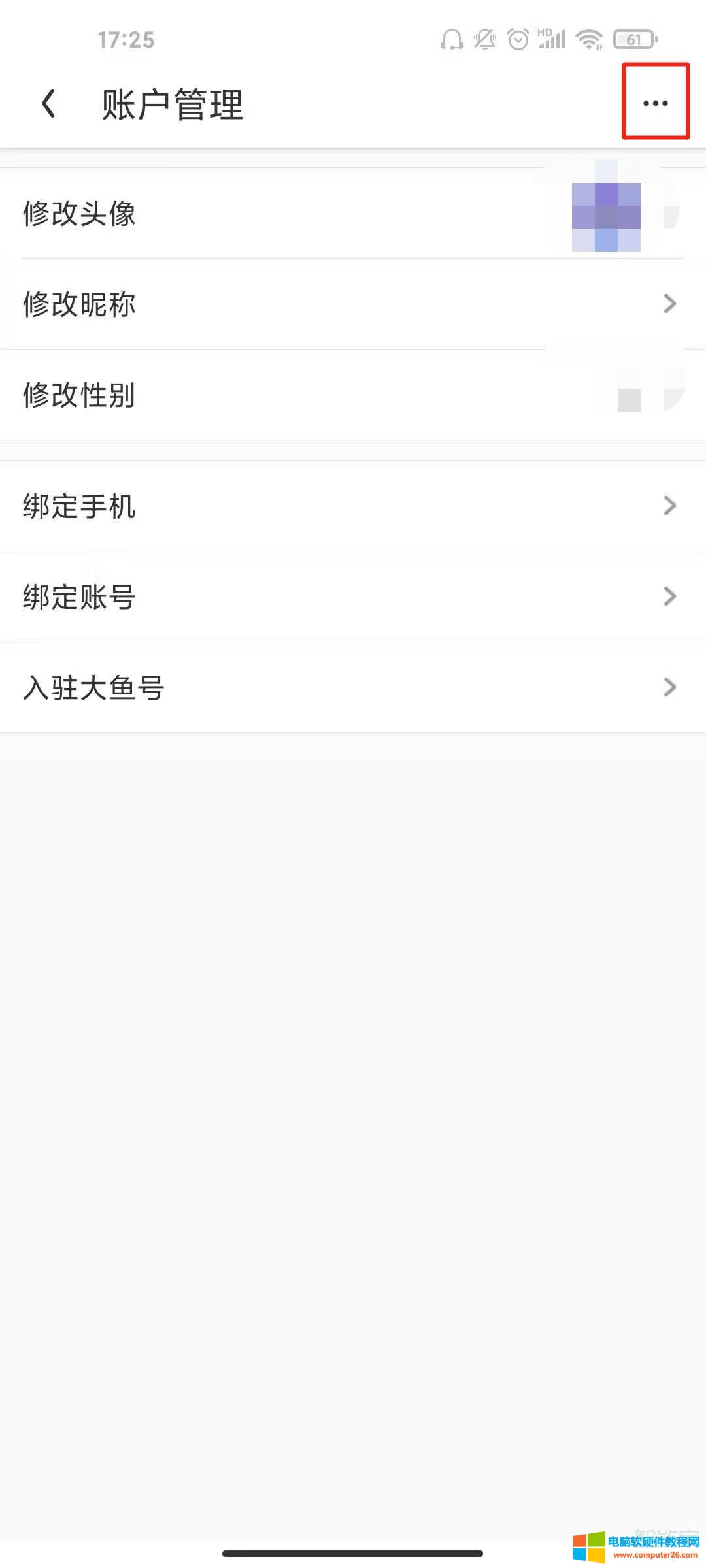Open the 绑定账号 row

tap(353, 596)
